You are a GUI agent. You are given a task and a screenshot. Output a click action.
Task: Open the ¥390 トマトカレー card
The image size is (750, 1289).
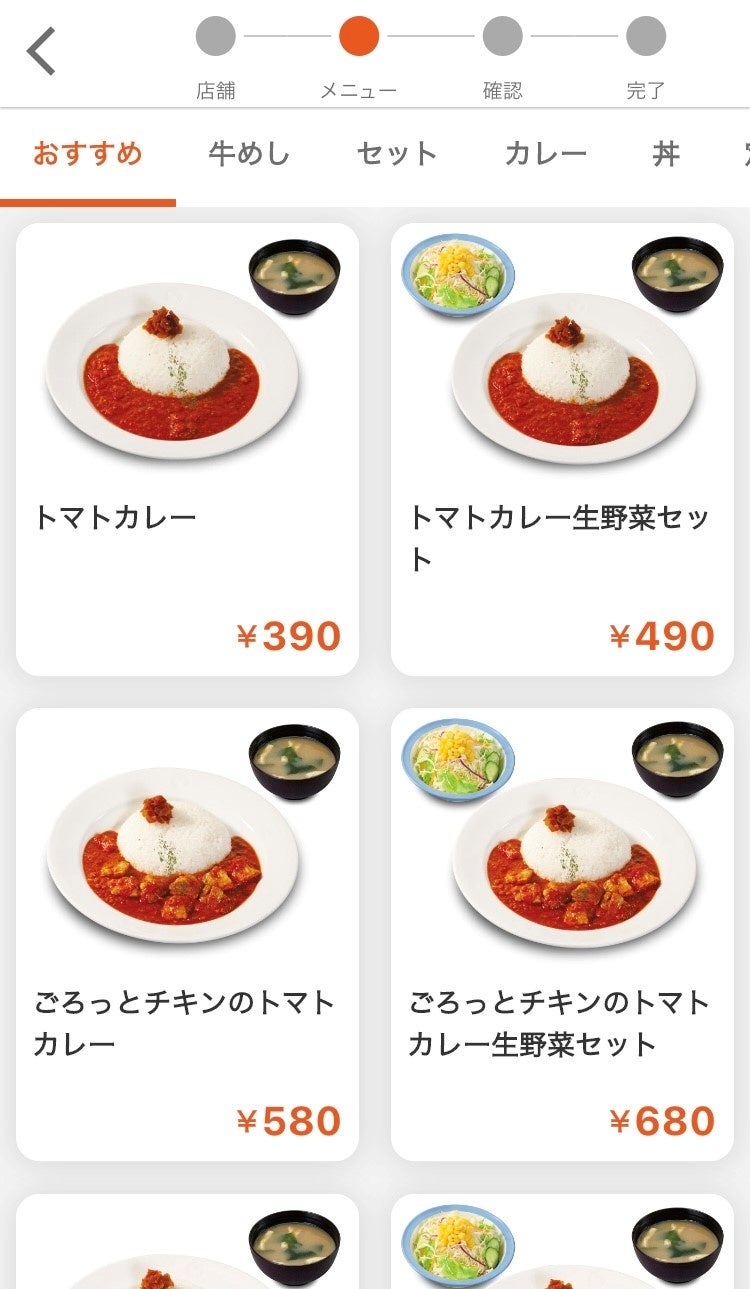point(187,449)
